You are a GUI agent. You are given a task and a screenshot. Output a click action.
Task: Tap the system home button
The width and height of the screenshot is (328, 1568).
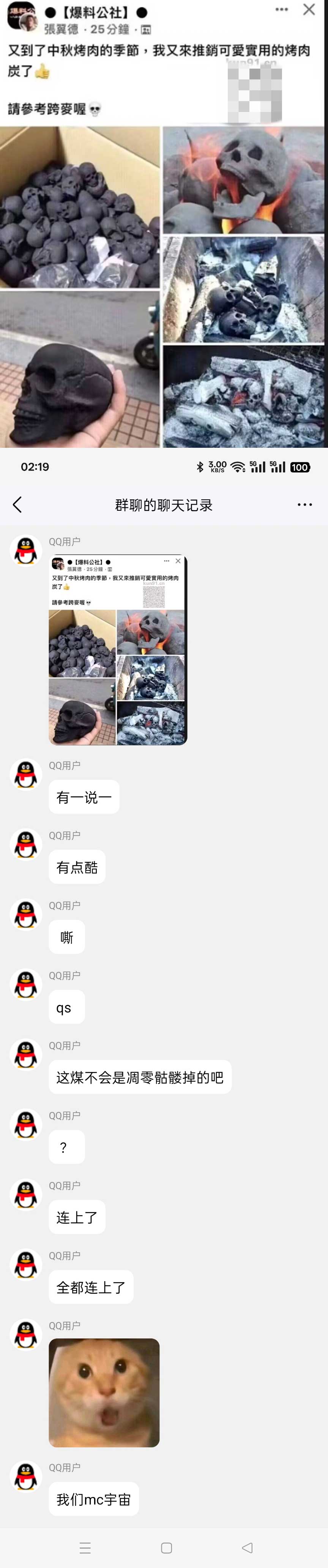point(166,1547)
